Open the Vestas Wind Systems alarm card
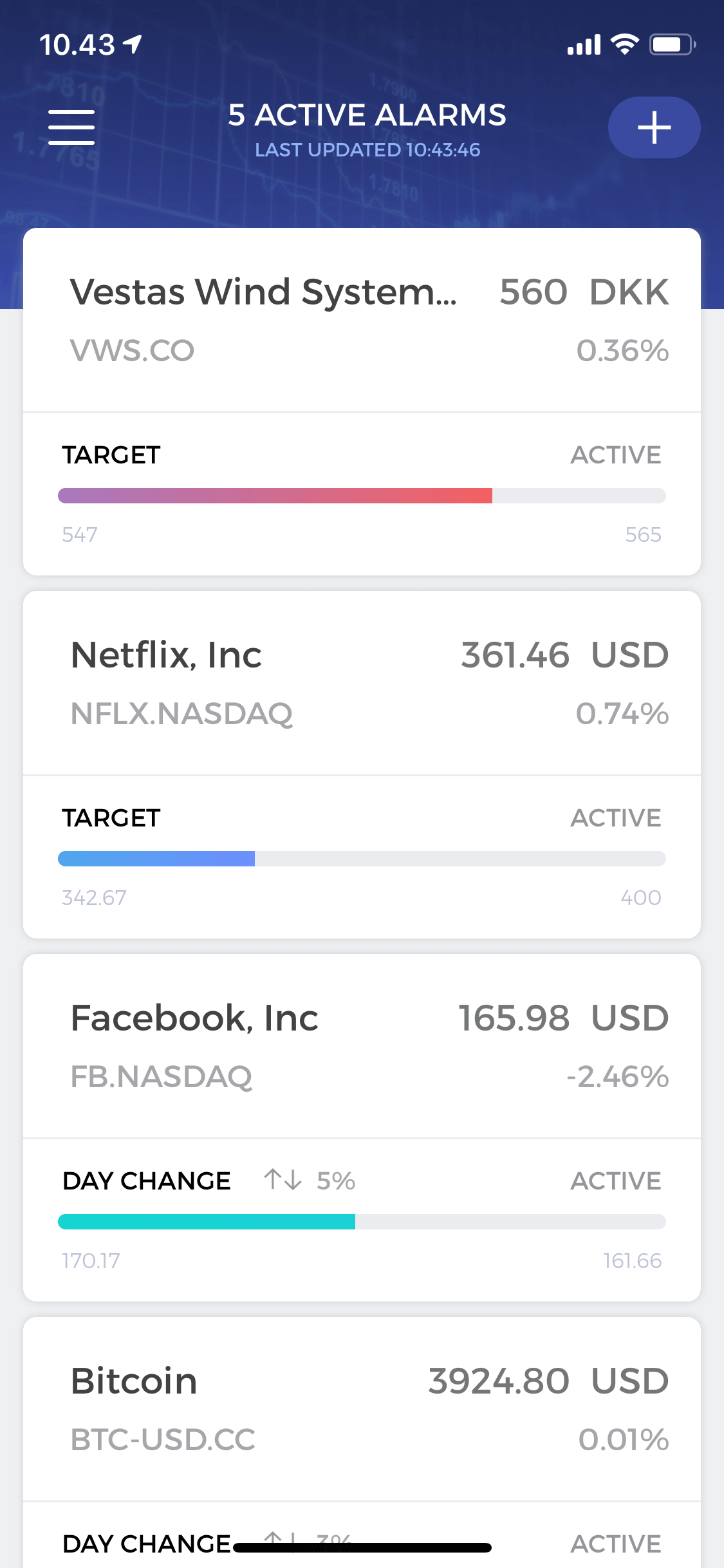This screenshot has height=1568, width=724. (362, 402)
